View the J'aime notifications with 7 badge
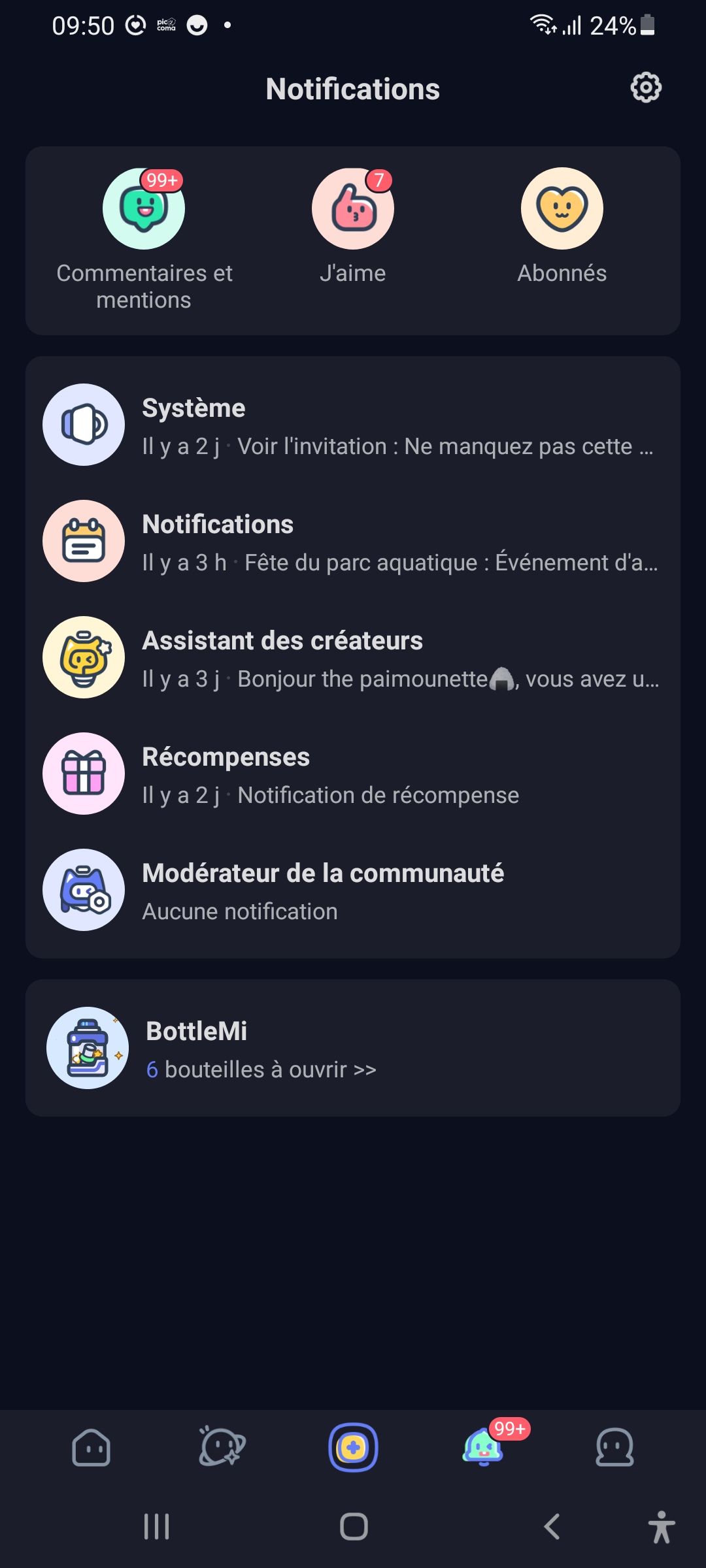The image size is (706, 1568). (352, 209)
